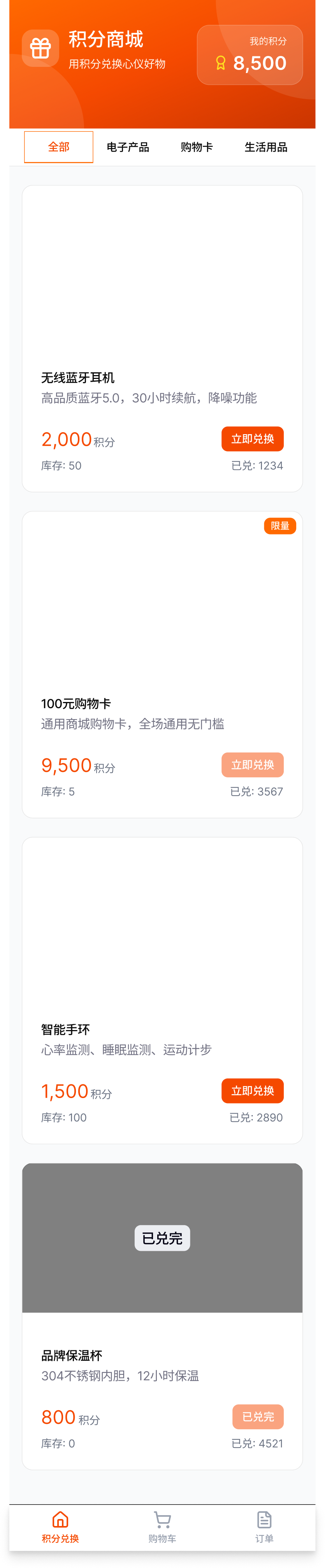Go to the 积分兑换 home tab
Screen dimensions: 325x1568
[x=60, y=1527]
